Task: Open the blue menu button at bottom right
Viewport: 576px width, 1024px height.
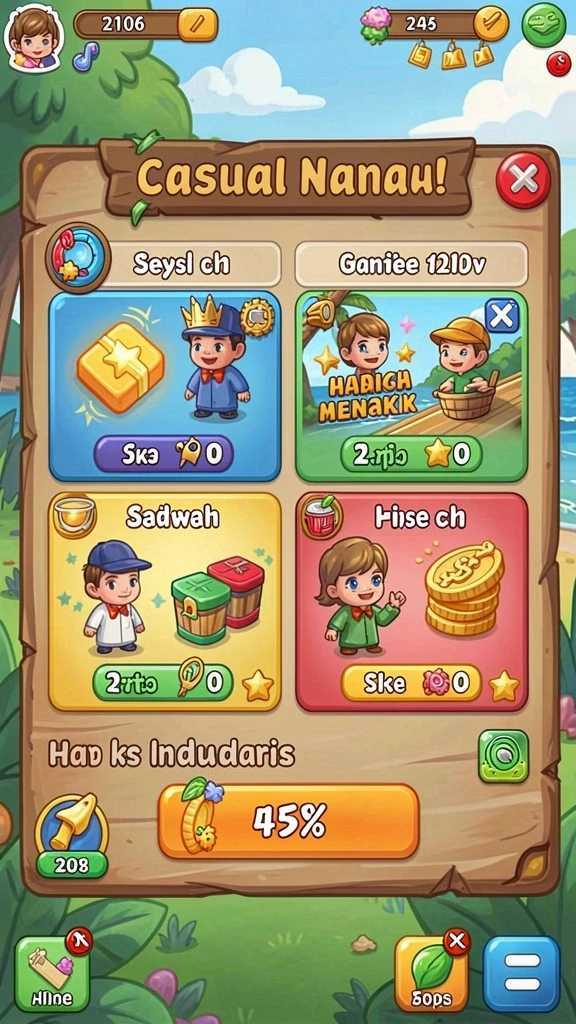Action: 521,974
